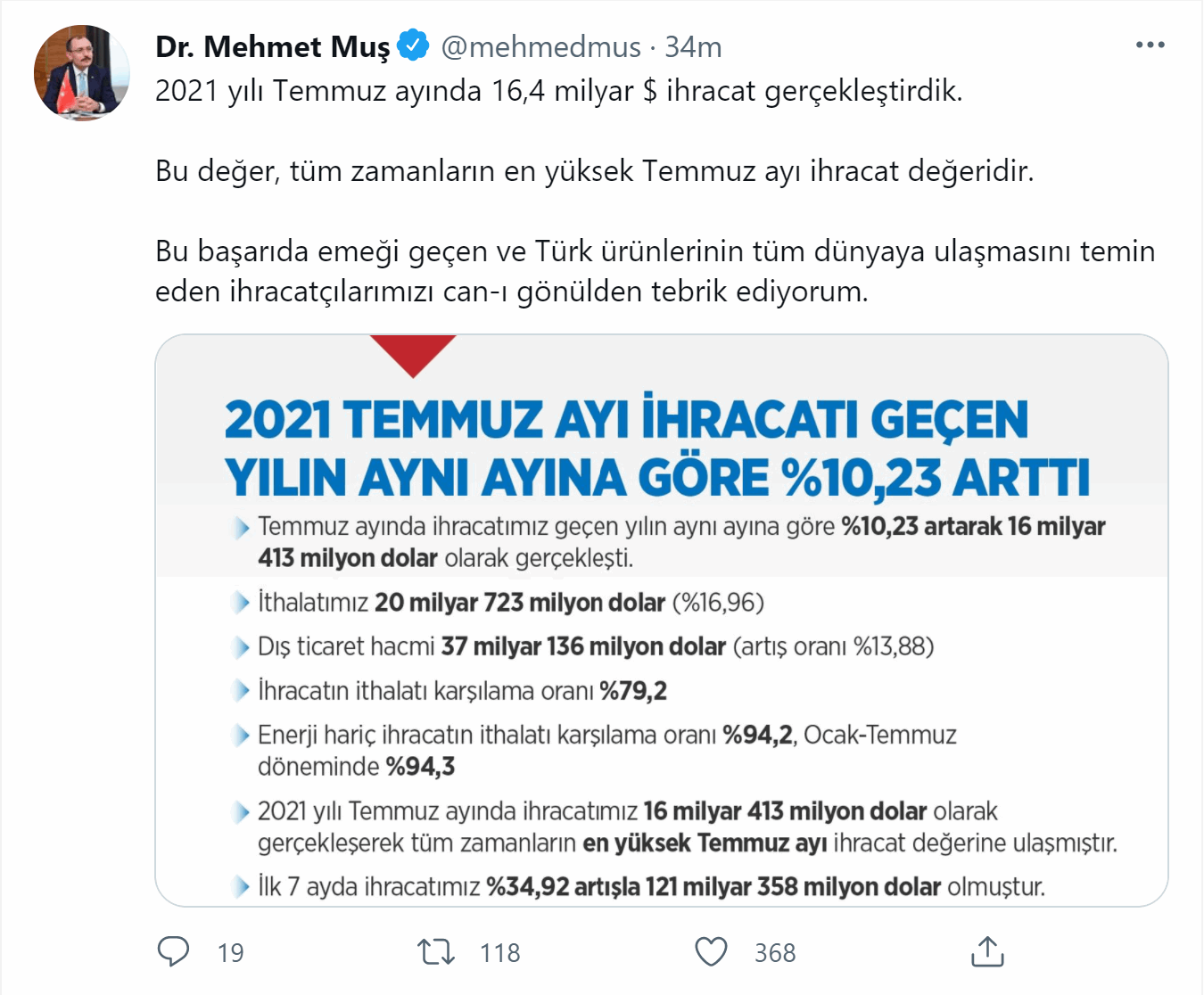This screenshot has width=1204, height=995.
Task: Open Dr. Mehmet Muş's profile picture
Action: [81, 73]
